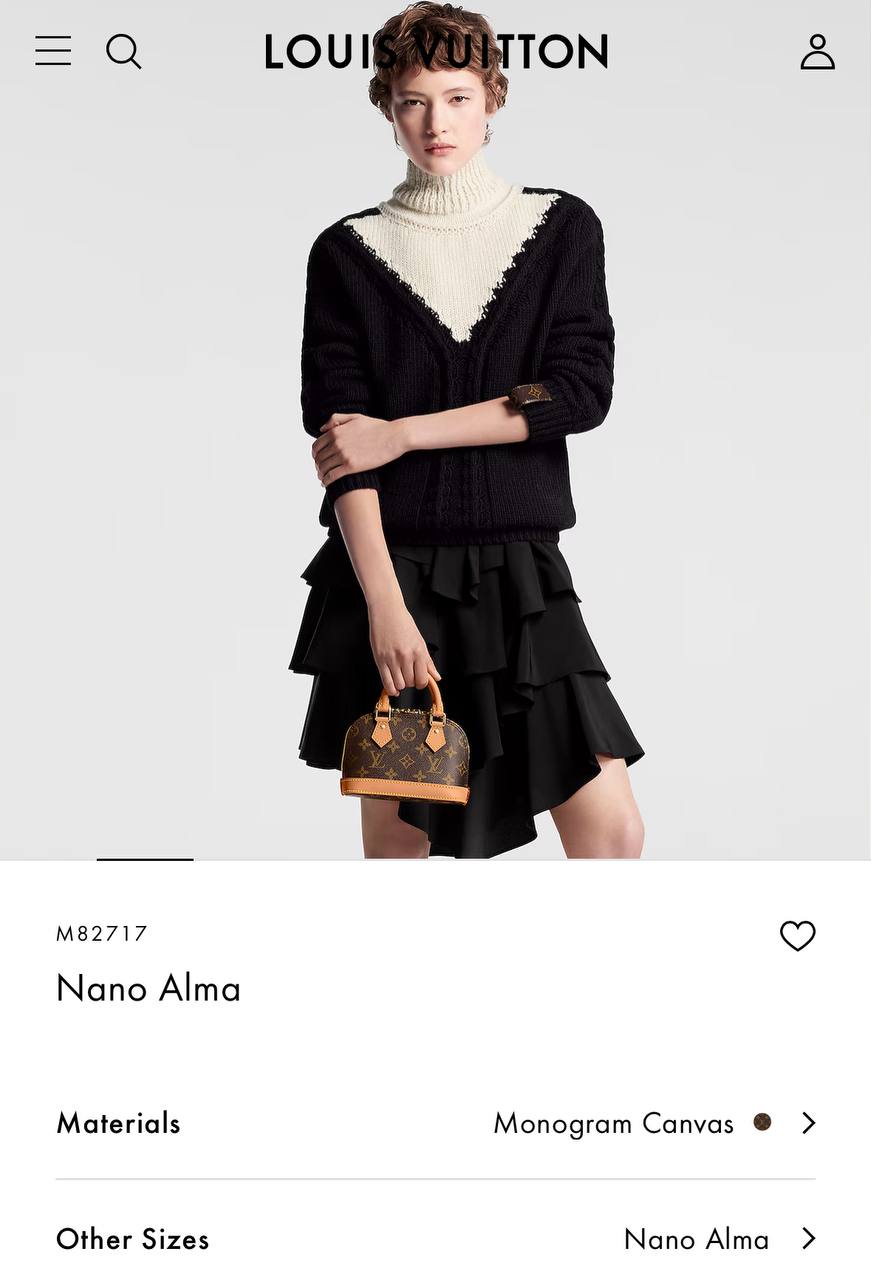
Task: Open the search magnifier
Action: point(123,51)
